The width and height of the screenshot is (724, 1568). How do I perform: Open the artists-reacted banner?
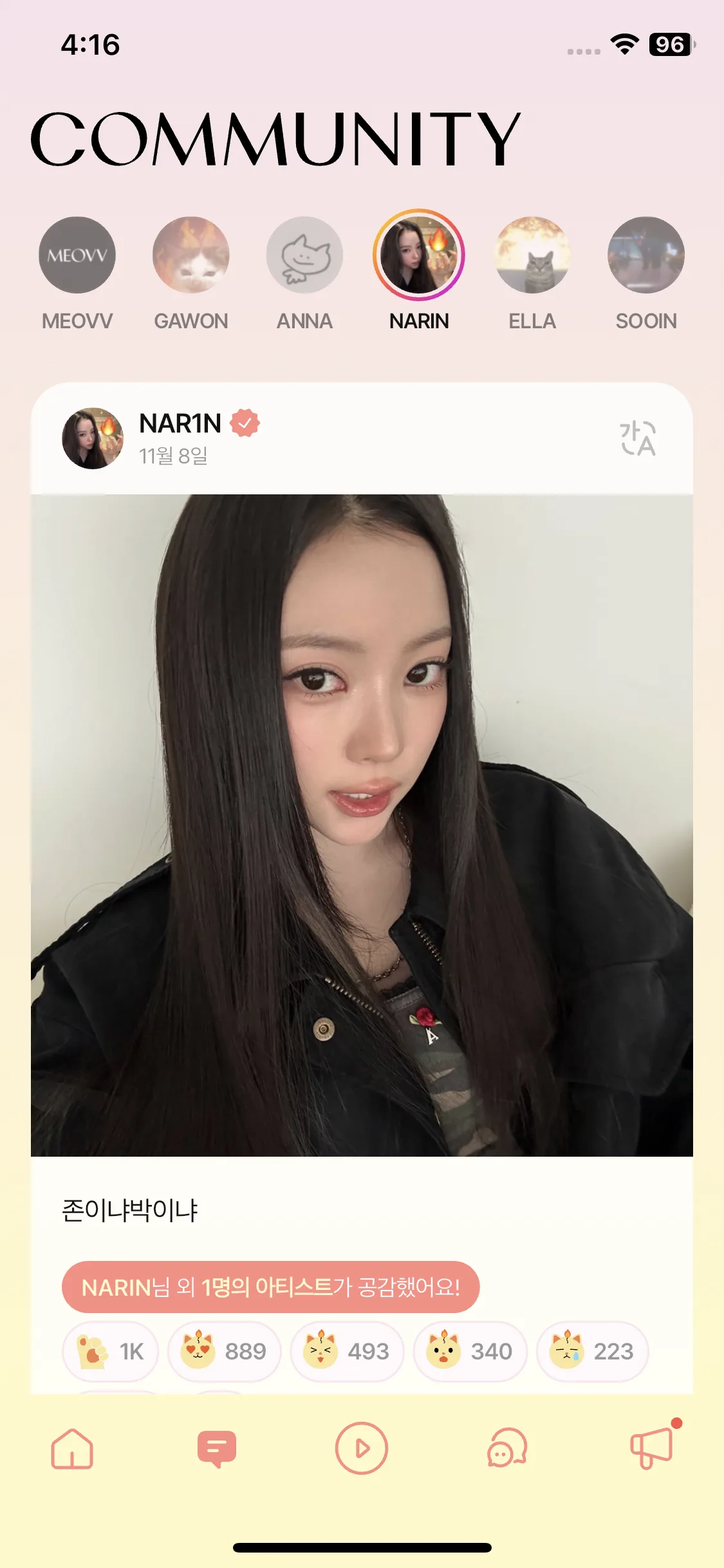(x=270, y=1287)
